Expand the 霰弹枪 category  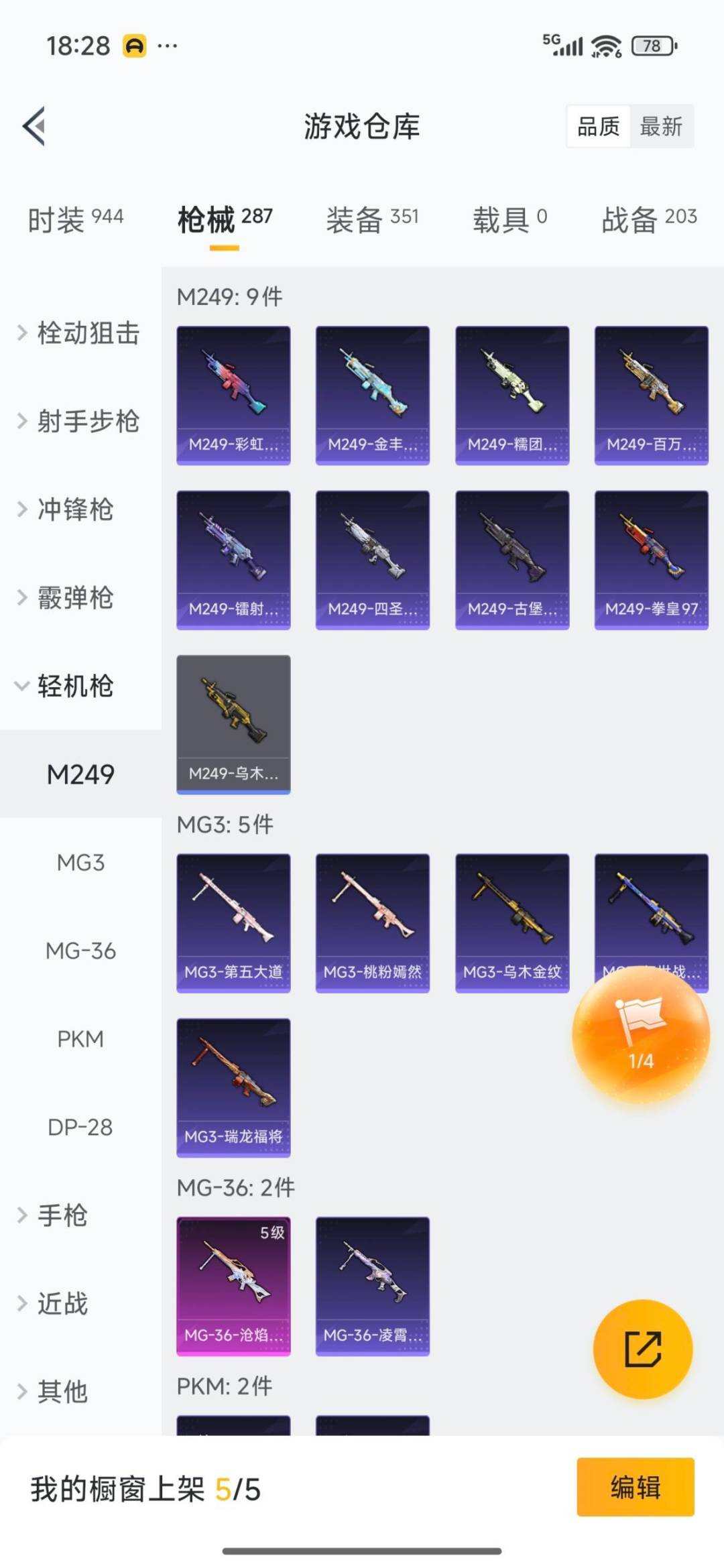(76, 599)
